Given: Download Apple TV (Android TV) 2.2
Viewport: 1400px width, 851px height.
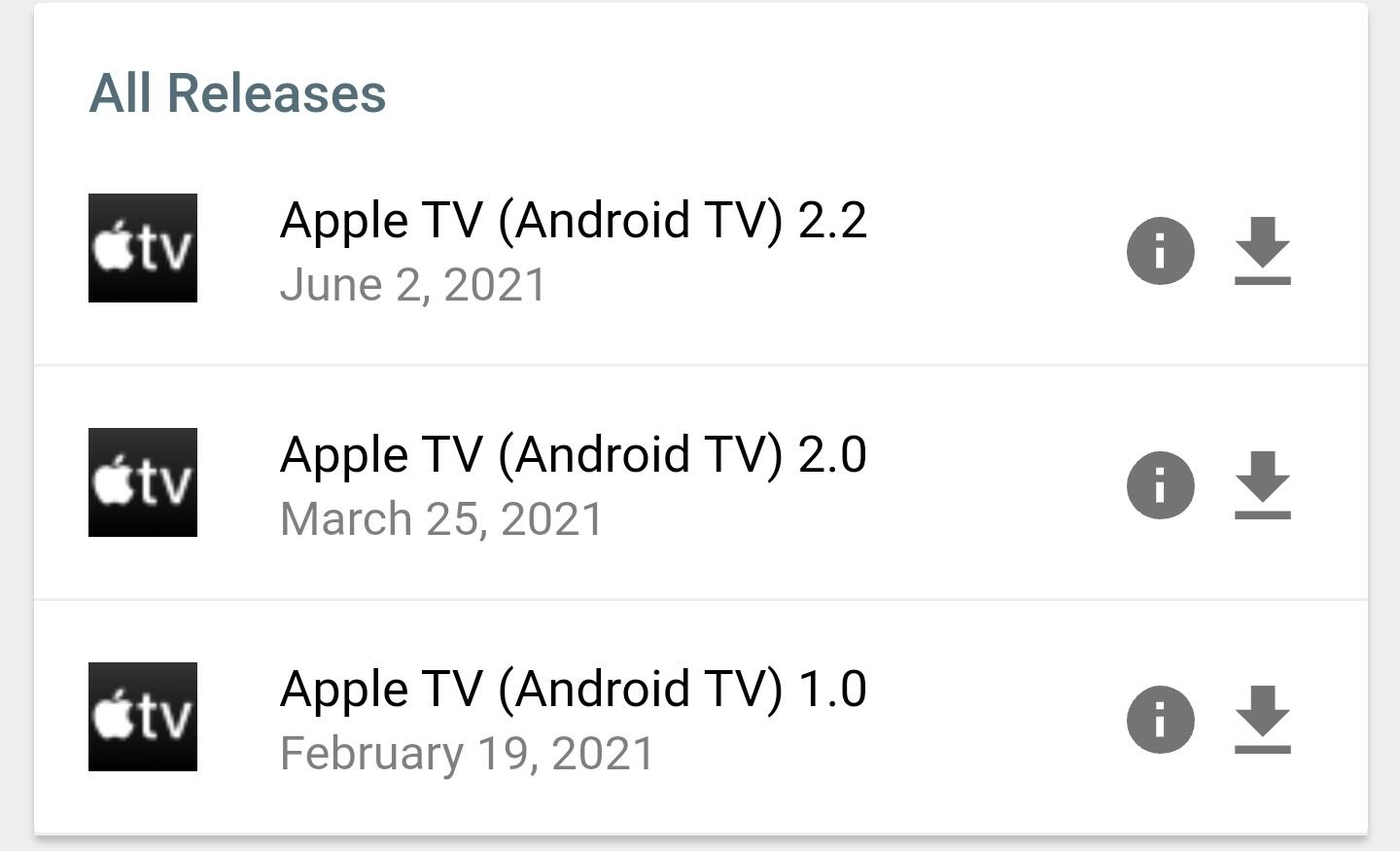Looking at the screenshot, I should tap(1262, 251).
